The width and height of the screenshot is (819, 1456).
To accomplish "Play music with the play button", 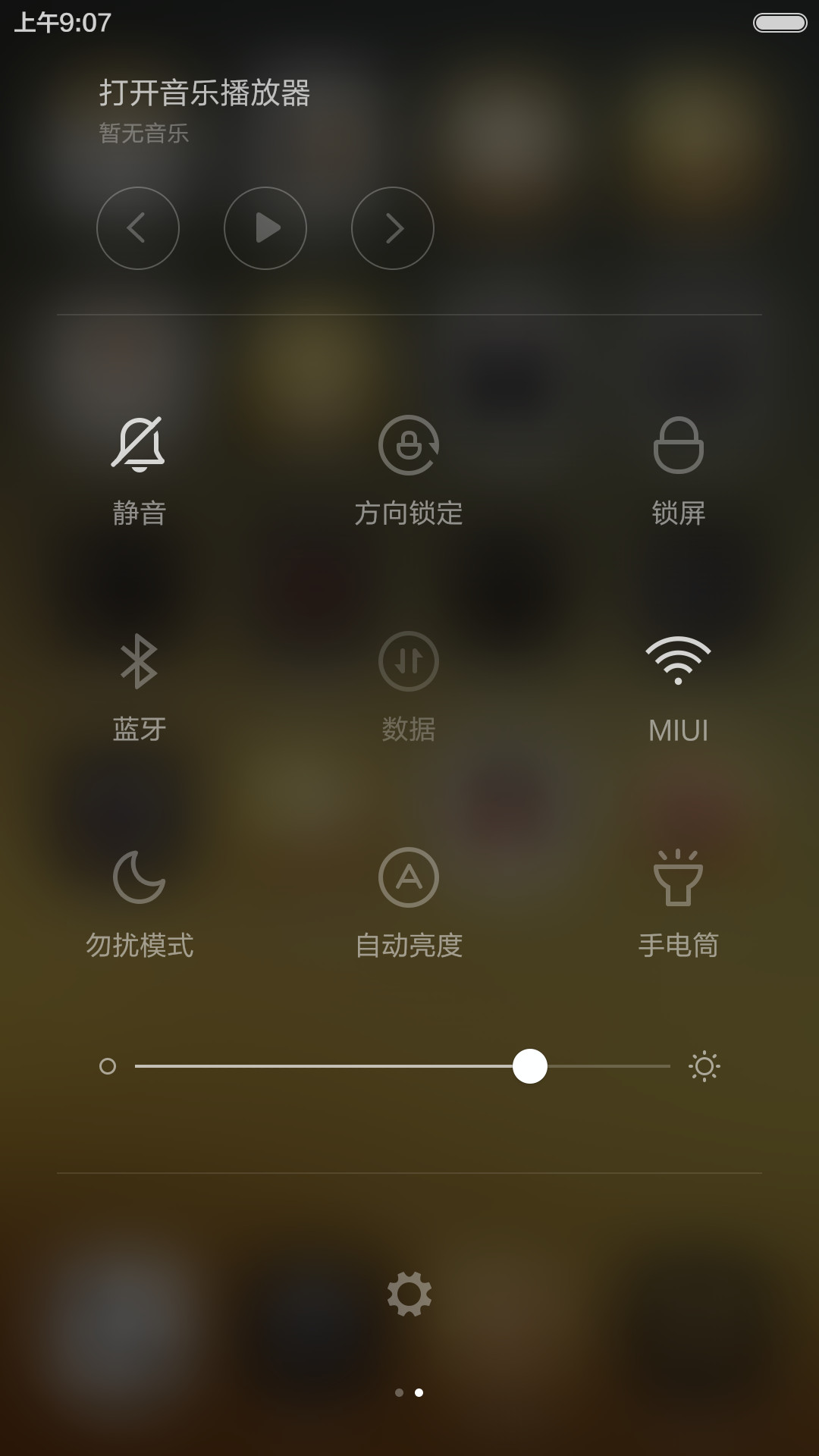I will 265,228.
